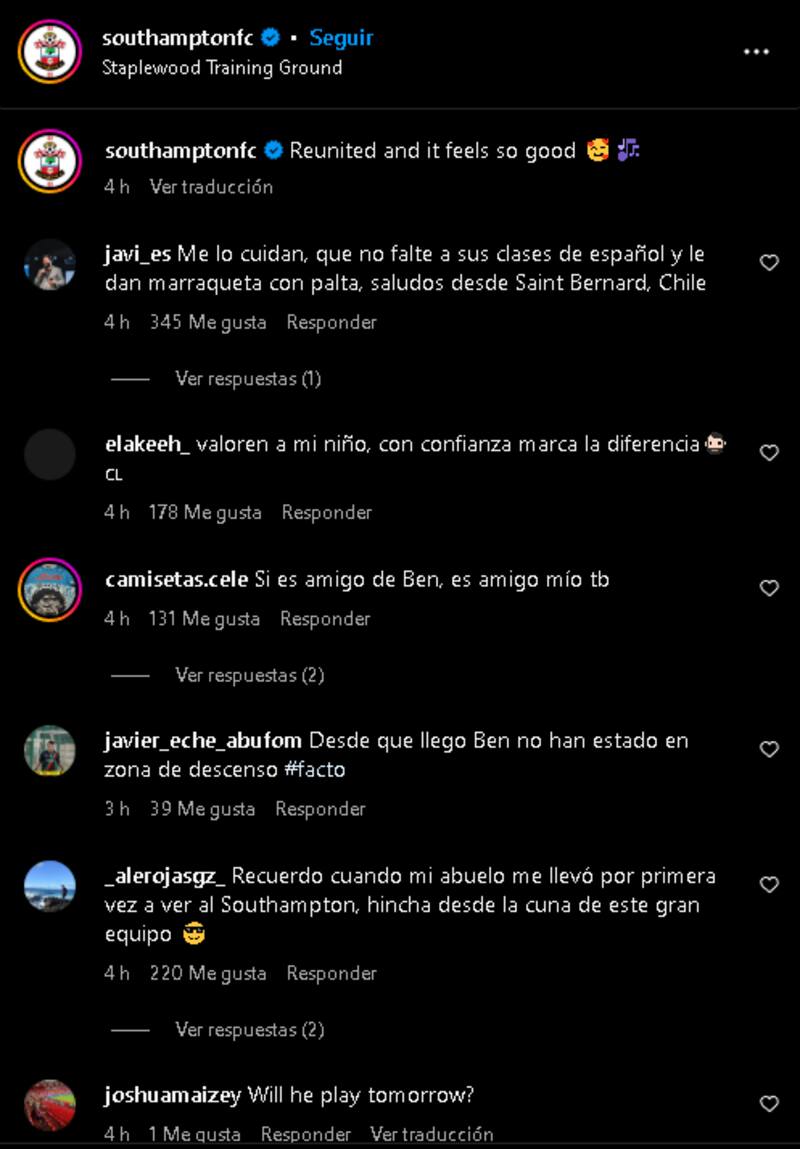Like _alerojasgz_'s comment
800x1149 pixels.
[769, 885]
